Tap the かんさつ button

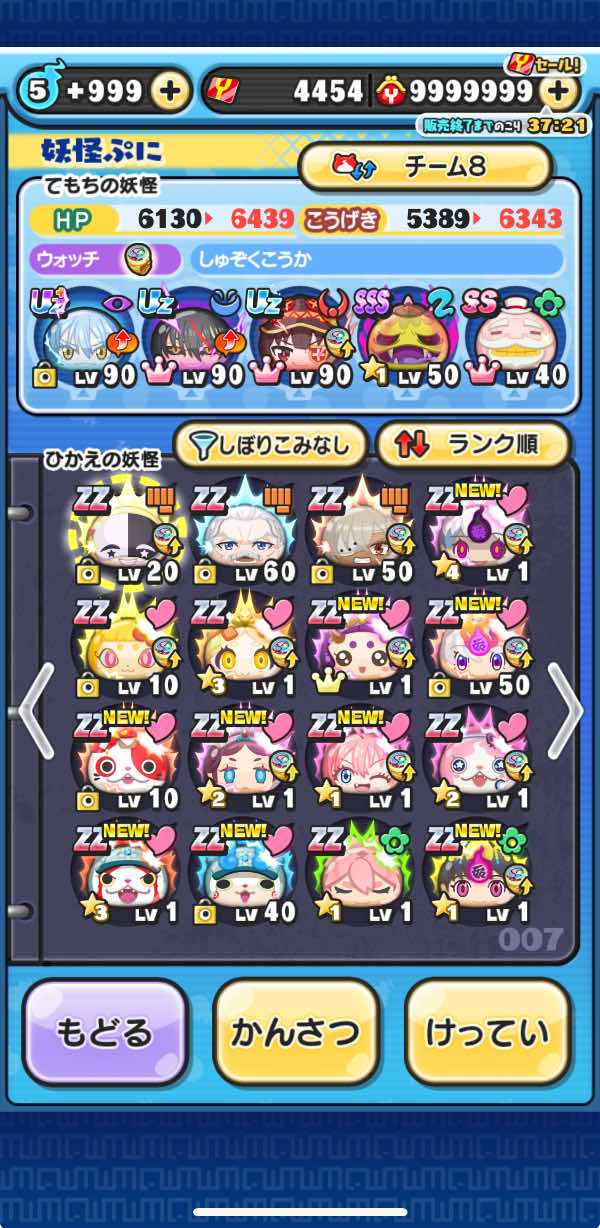pyautogui.click(x=295, y=1032)
